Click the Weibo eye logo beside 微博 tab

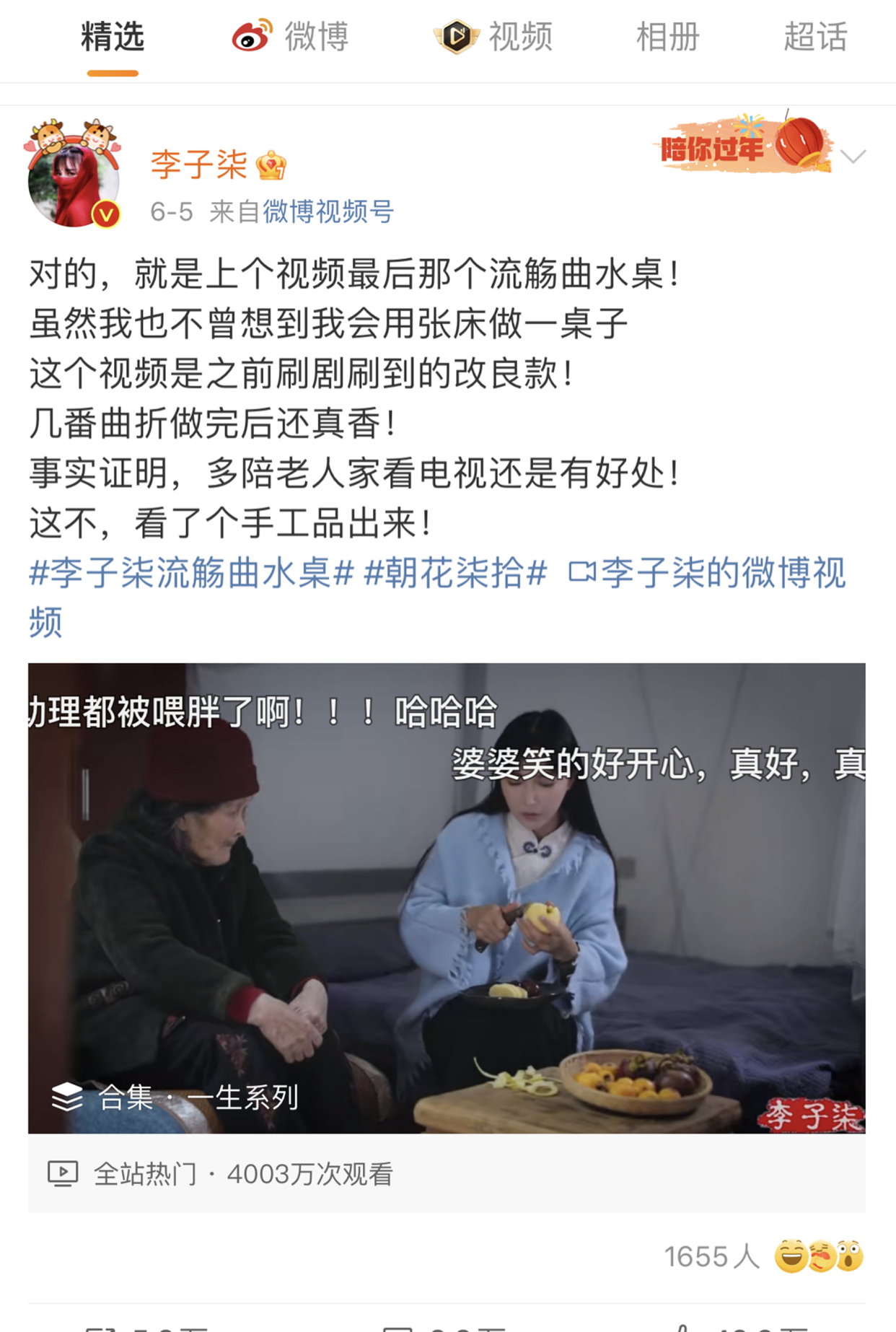coord(250,37)
